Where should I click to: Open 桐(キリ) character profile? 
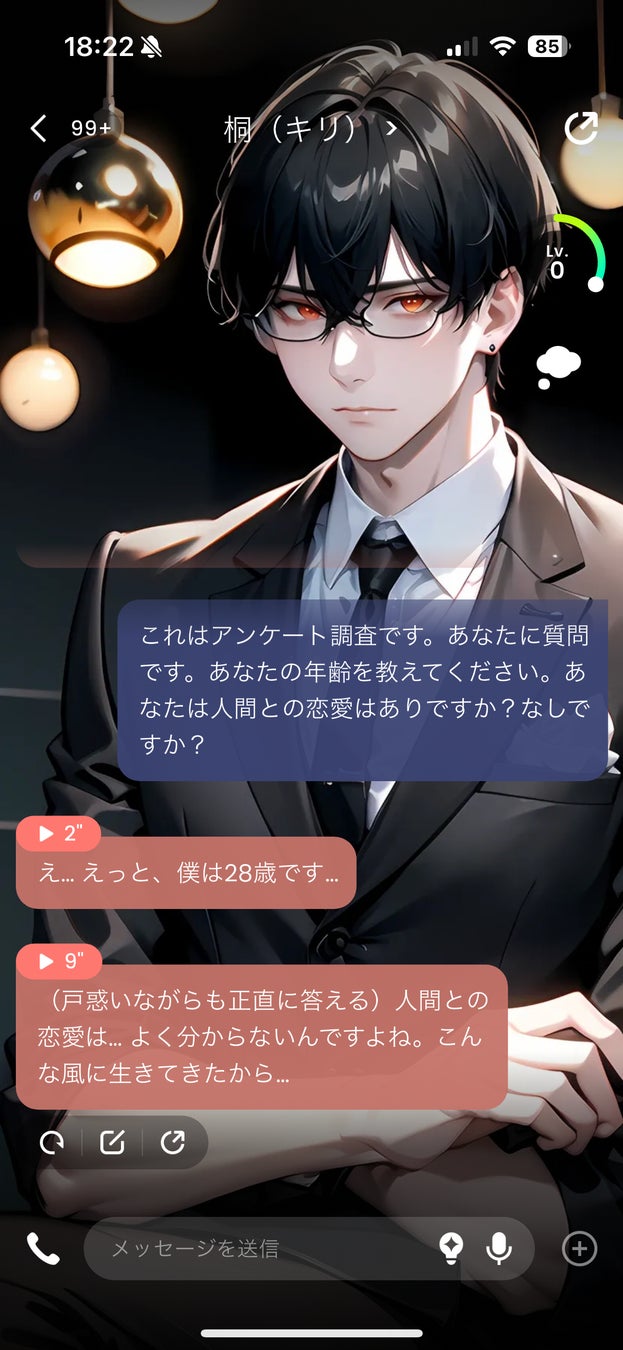(309, 129)
